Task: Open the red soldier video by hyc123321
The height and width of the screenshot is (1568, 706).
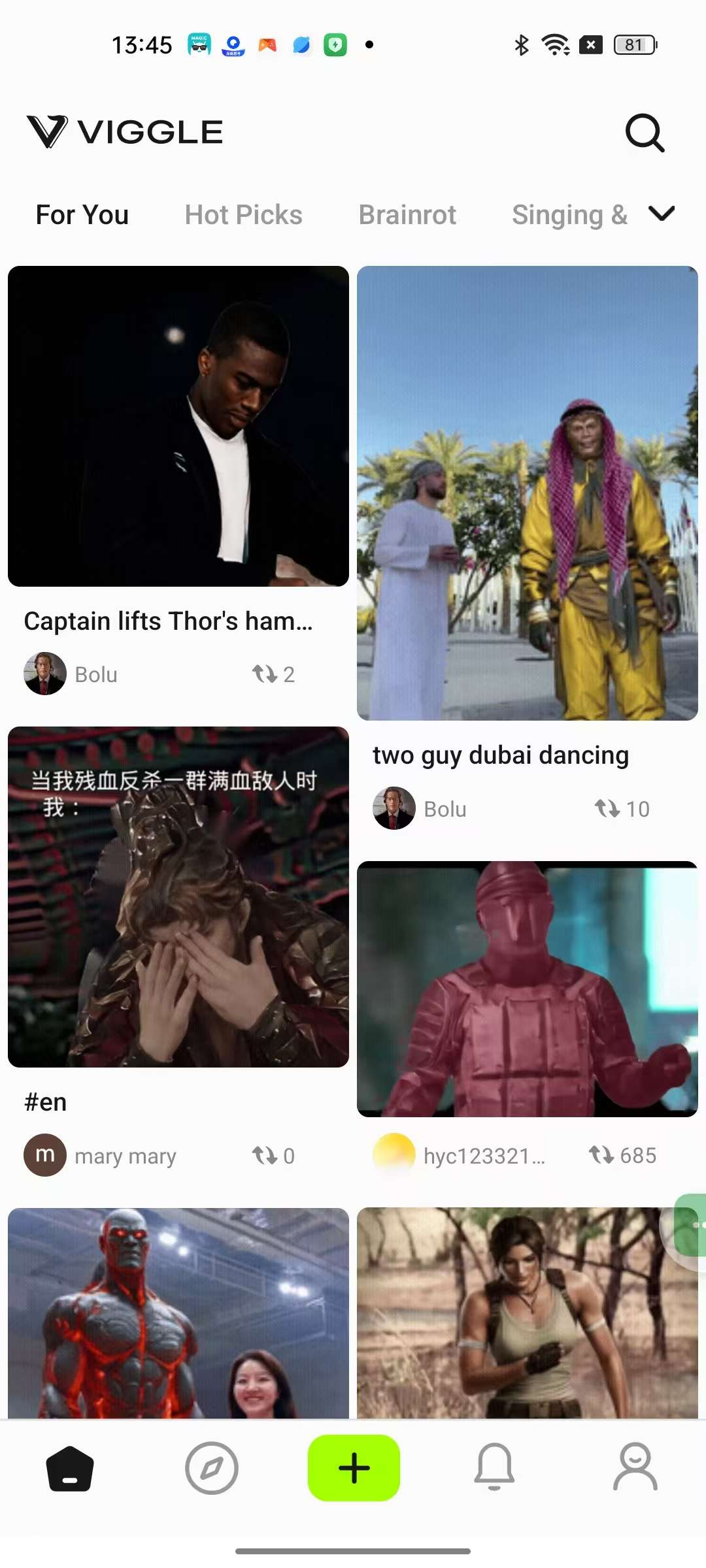Action: pyautogui.click(x=528, y=989)
